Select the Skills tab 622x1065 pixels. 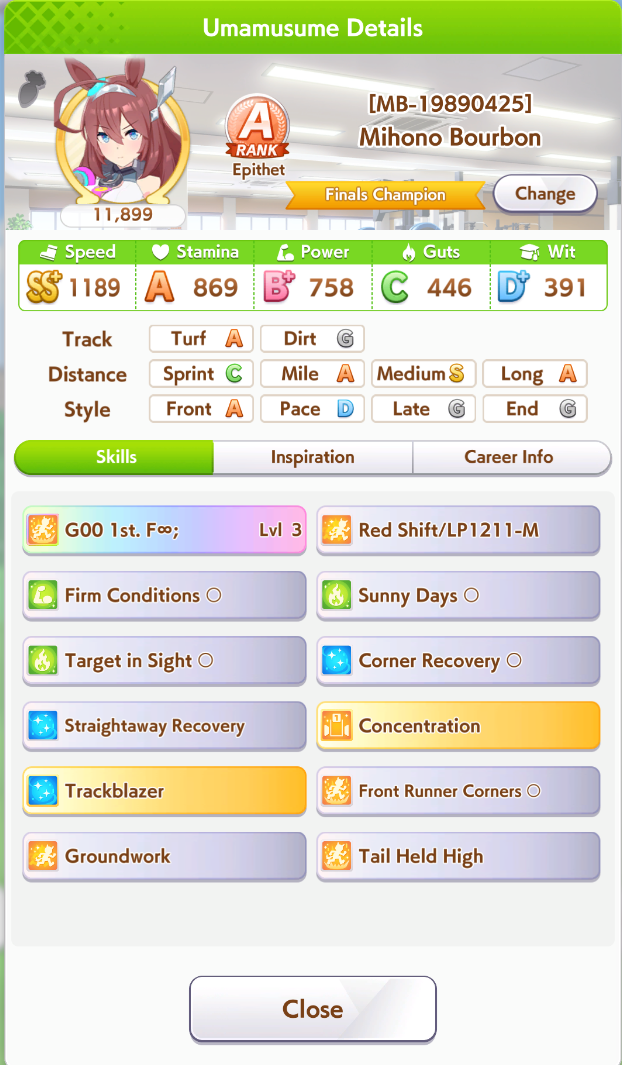tap(116, 457)
